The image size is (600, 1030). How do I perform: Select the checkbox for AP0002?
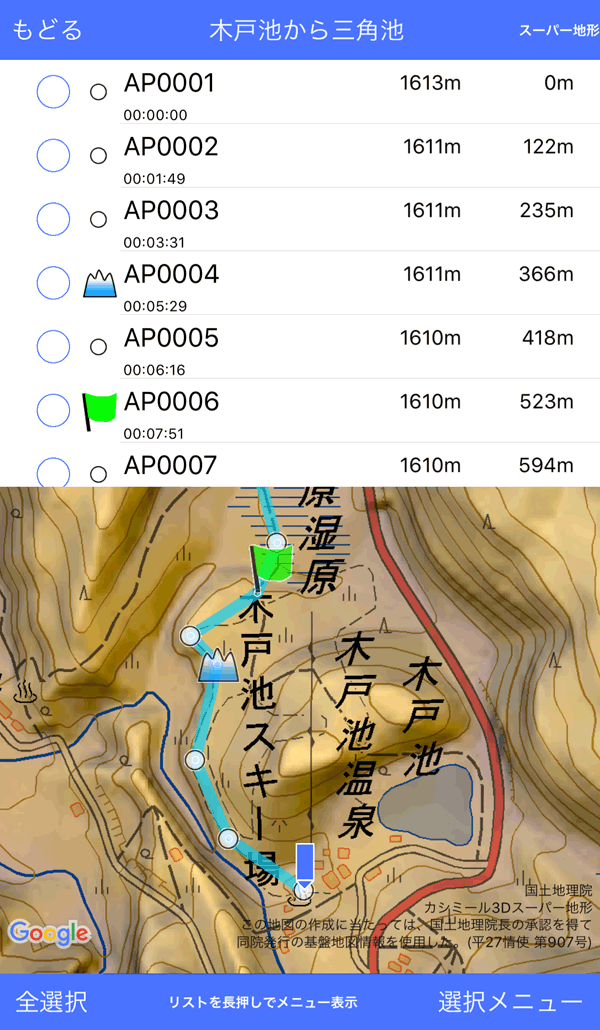[x=53, y=155]
